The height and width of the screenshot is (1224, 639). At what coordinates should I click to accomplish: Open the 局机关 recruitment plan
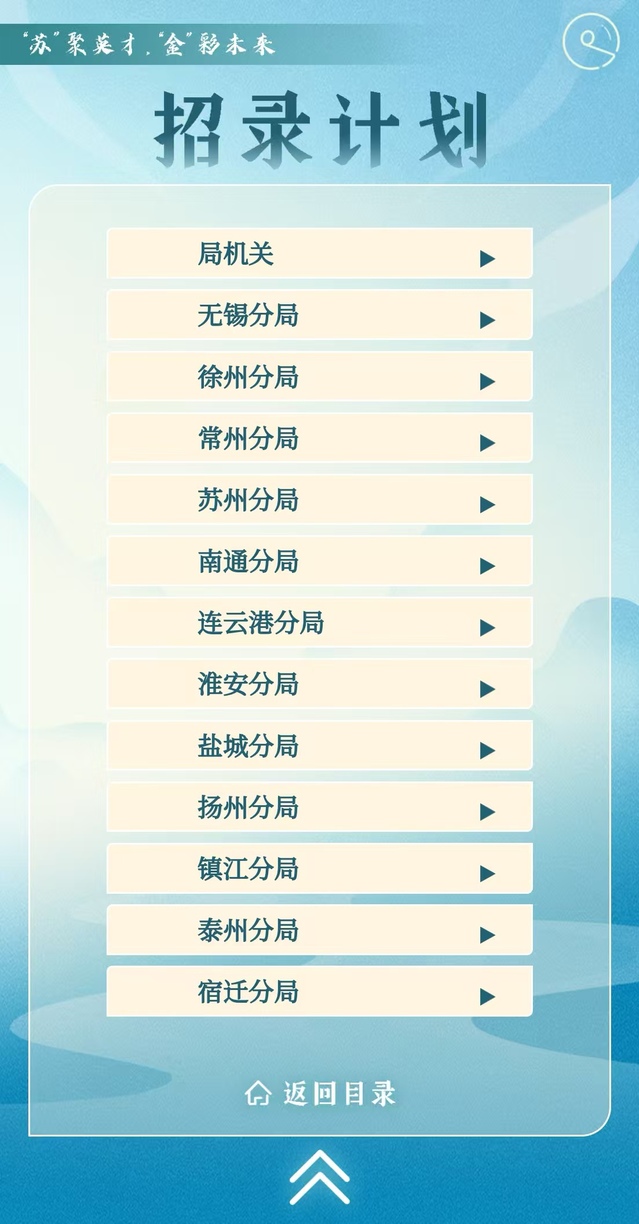[319, 254]
